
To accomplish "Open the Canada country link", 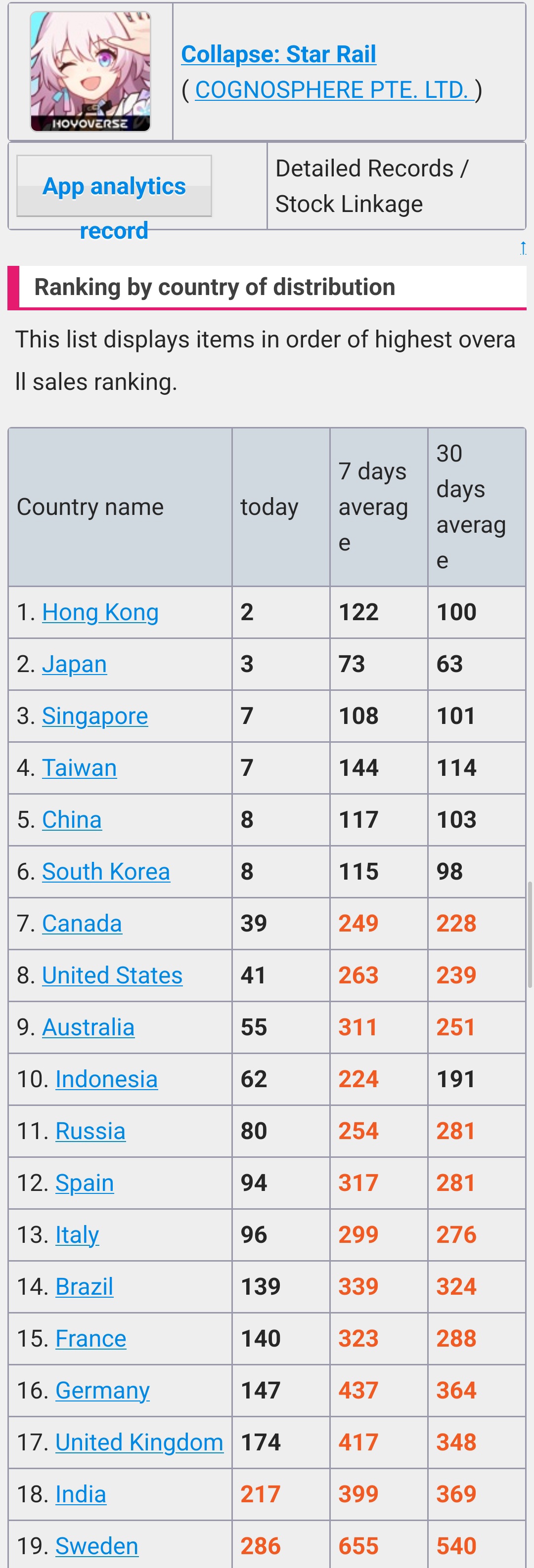I will (82, 924).
